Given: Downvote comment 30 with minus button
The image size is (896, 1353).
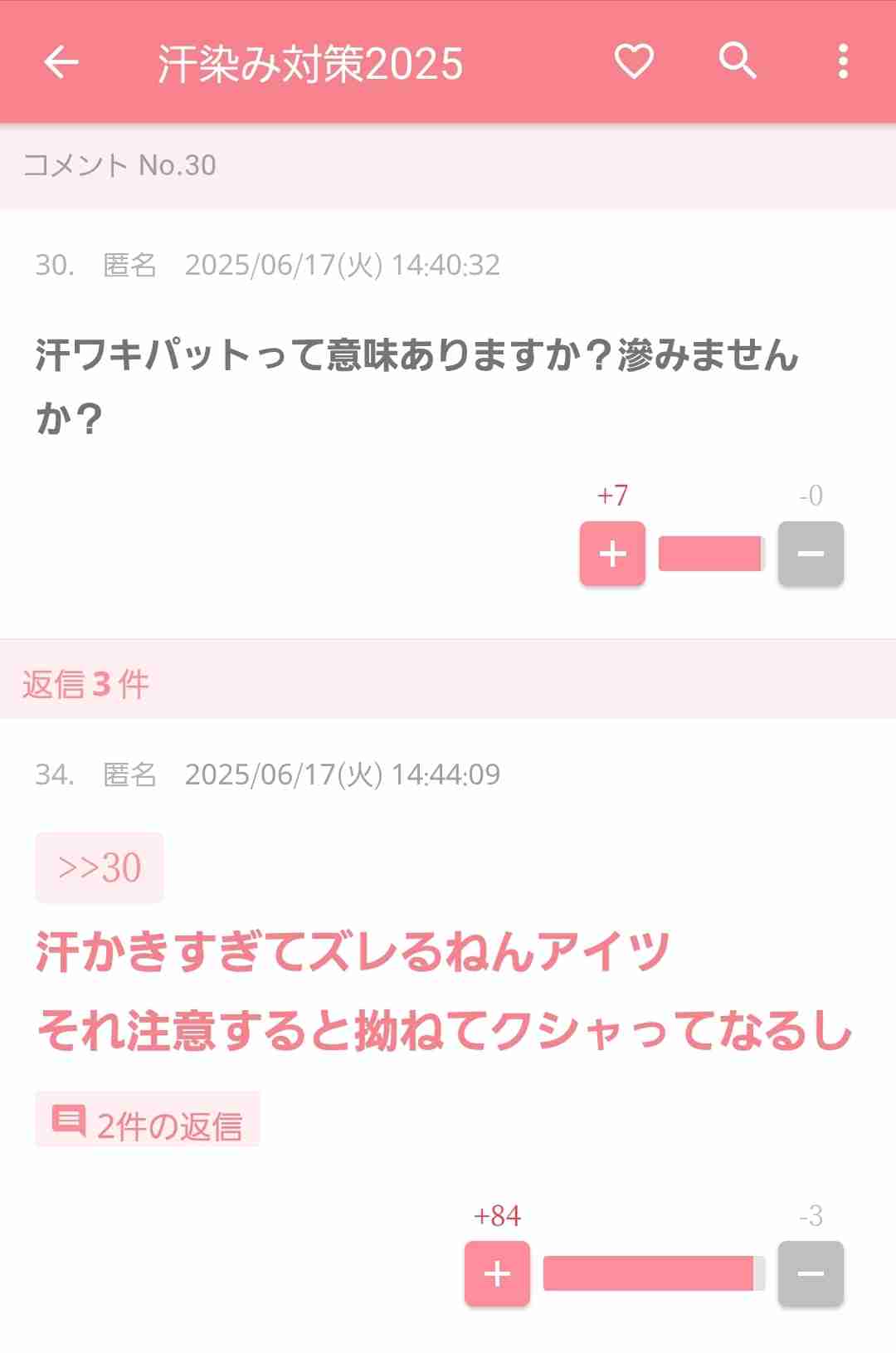Looking at the screenshot, I should (x=811, y=554).
